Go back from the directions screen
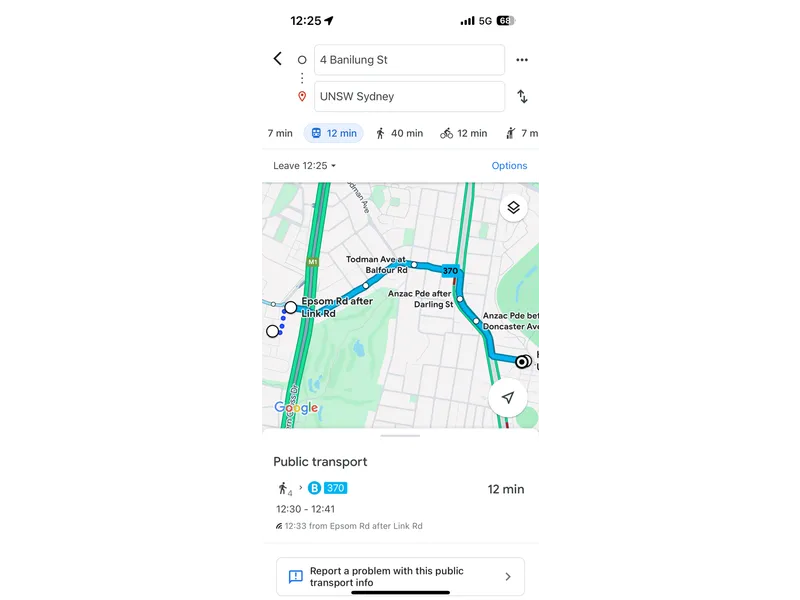The height and width of the screenshot is (600, 800). [x=278, y=59]
